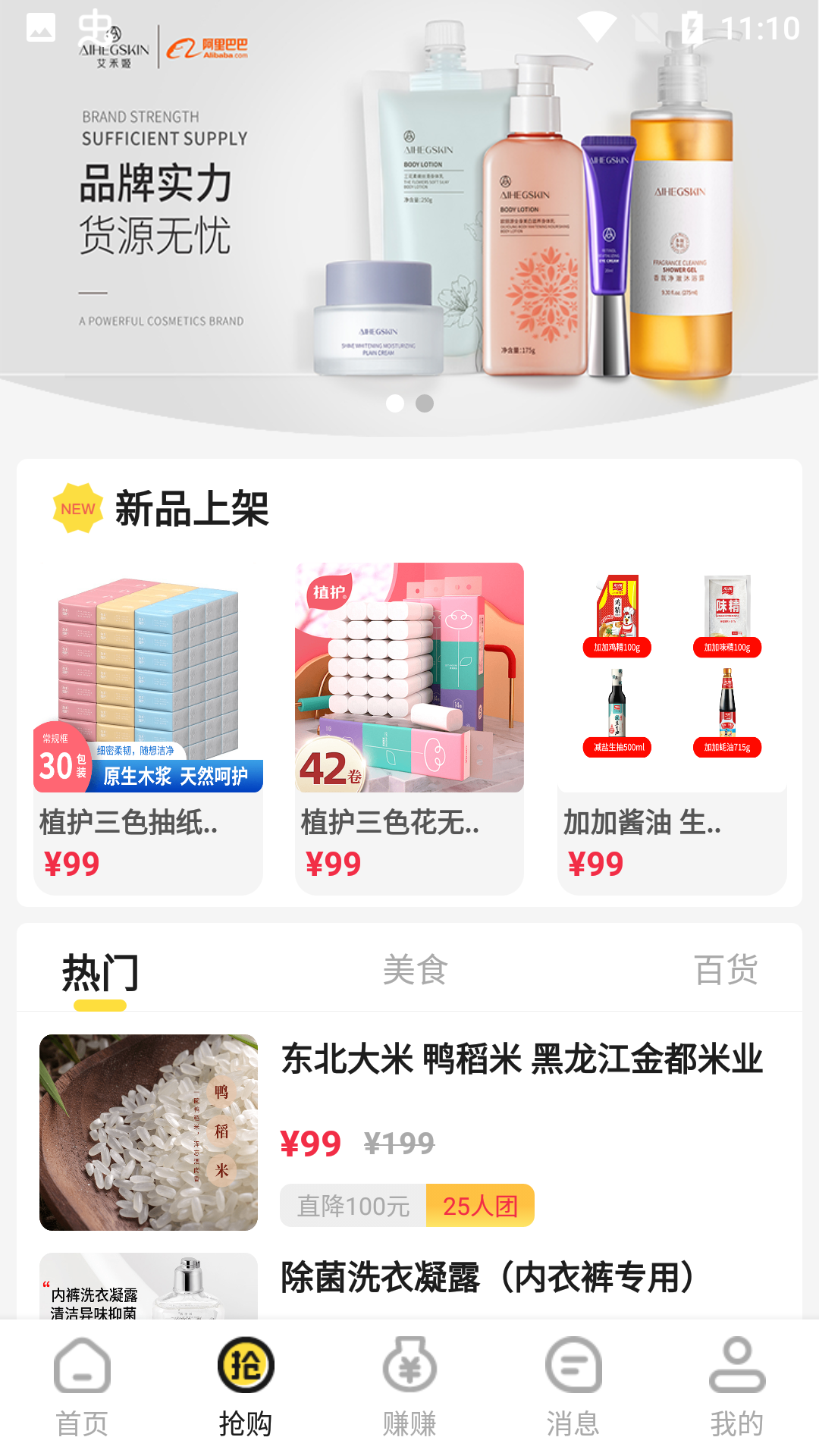
Task: Jump to the second banner slide dot
Action: (x=425, y=403)
